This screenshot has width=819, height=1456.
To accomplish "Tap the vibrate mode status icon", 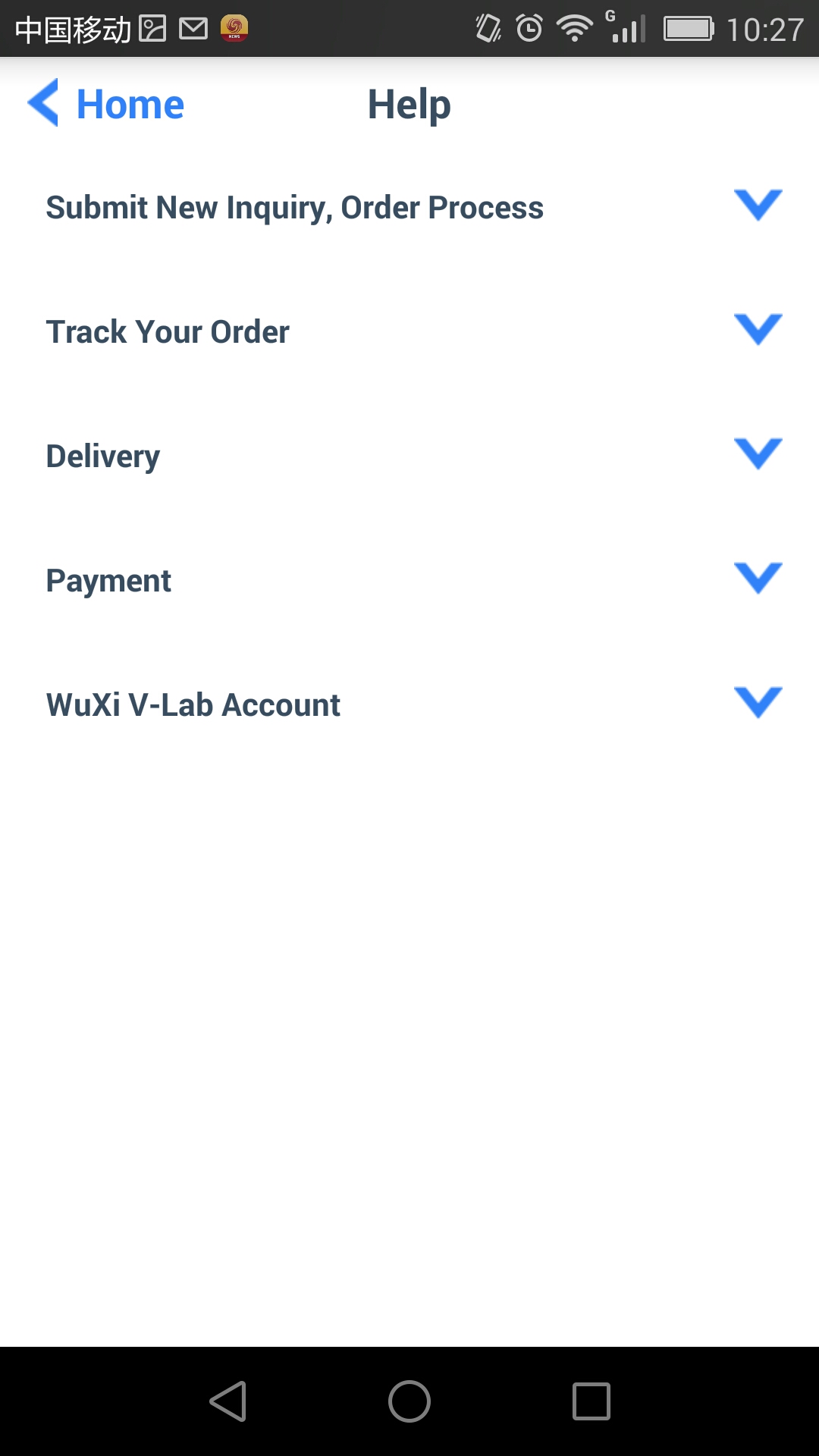I will [486, 29].
